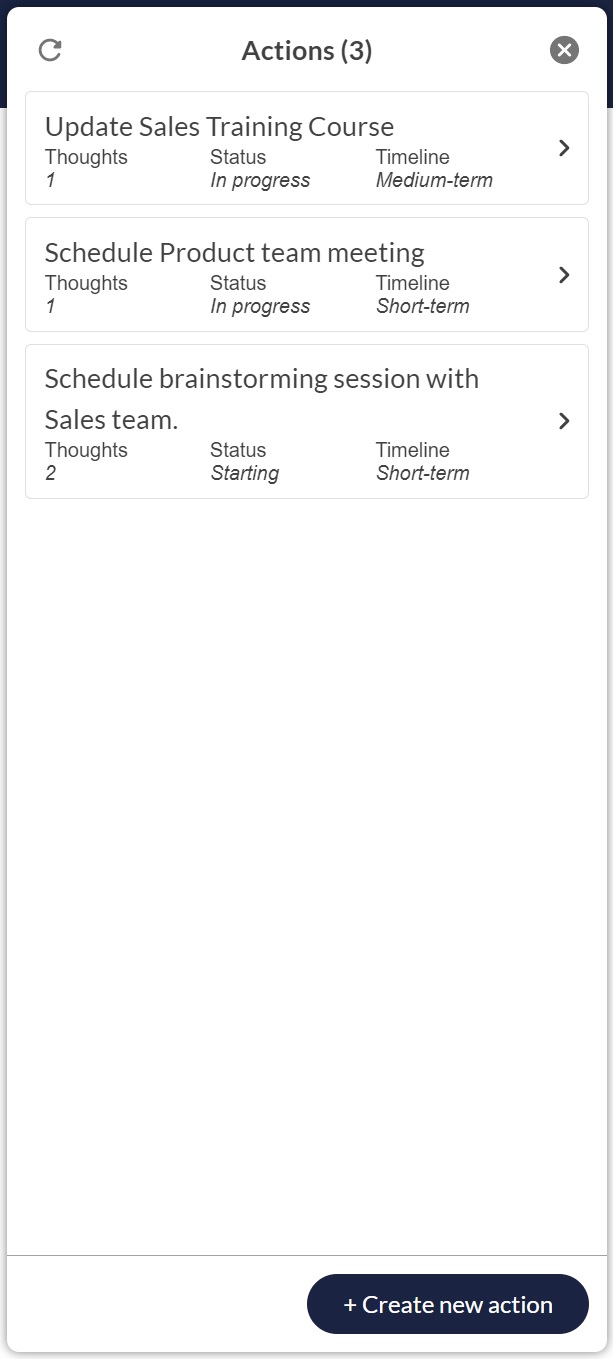The width and height of the screenshot is (616, 1359).
Task: Close the Actions panel
Action: pos(564,50)
